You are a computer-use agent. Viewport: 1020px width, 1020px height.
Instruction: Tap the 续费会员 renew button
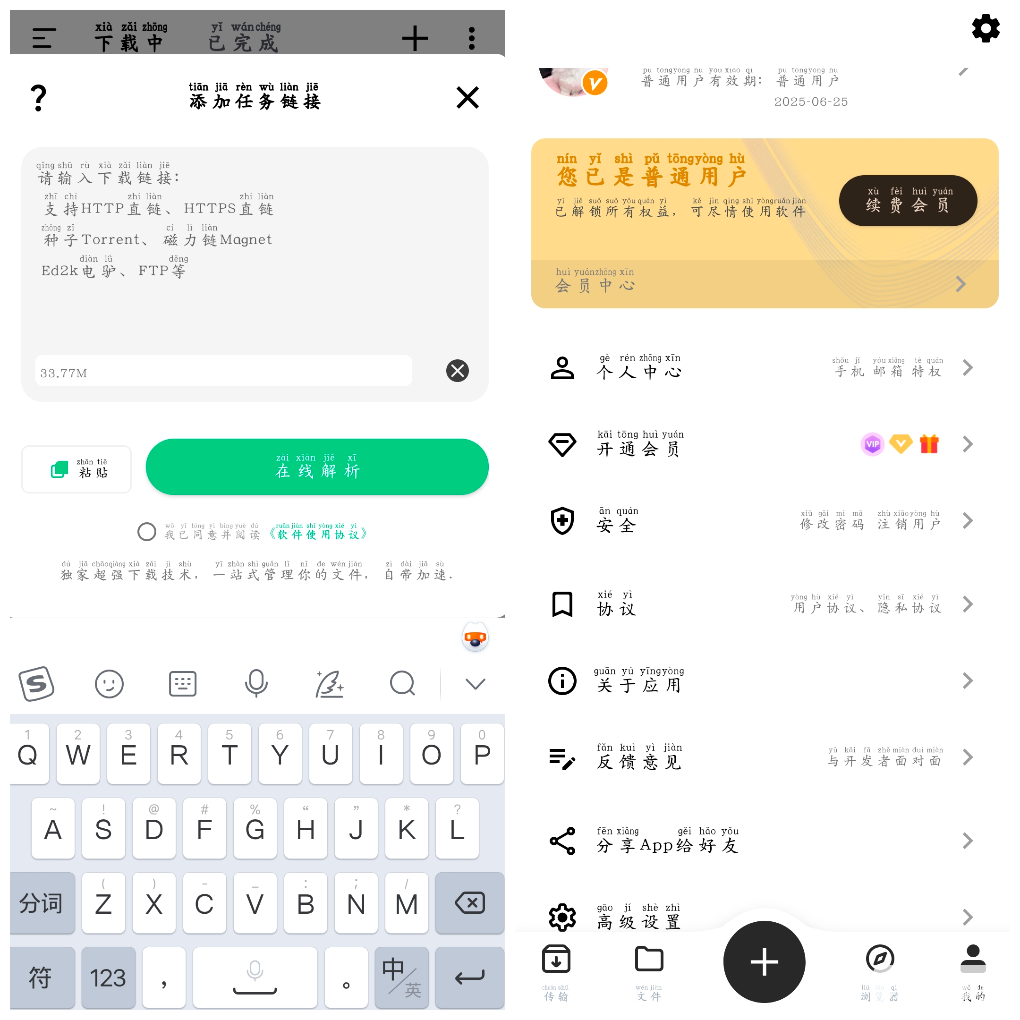click(908, 201)
